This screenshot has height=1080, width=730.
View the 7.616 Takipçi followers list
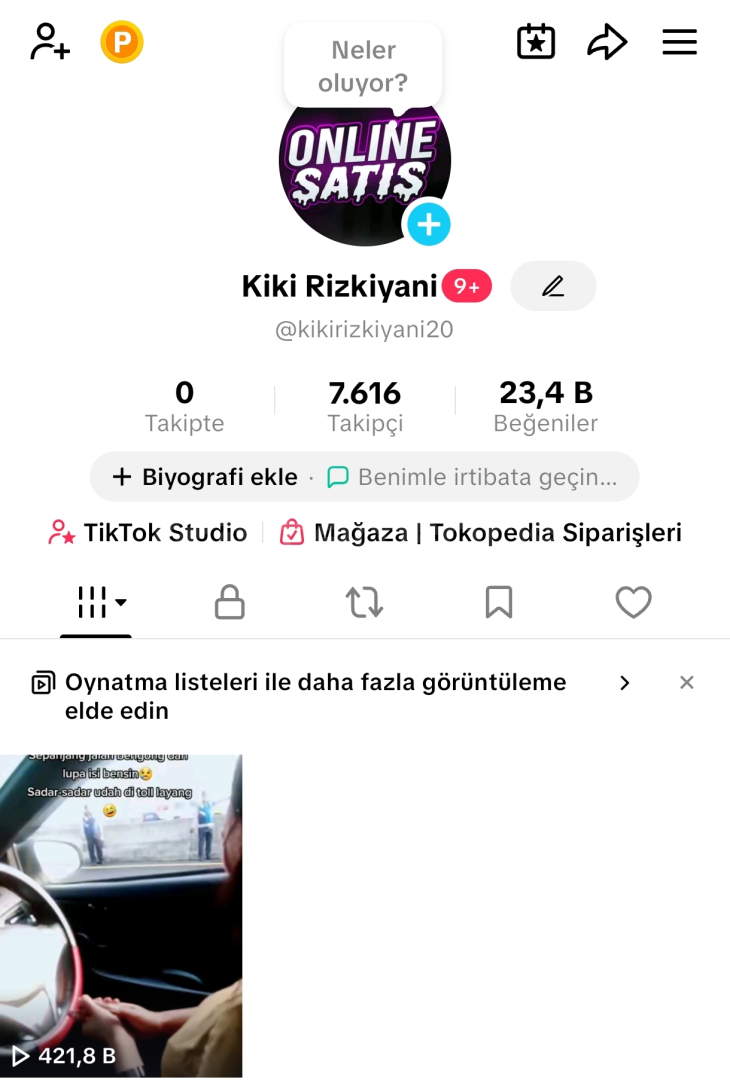click(365, 405)
